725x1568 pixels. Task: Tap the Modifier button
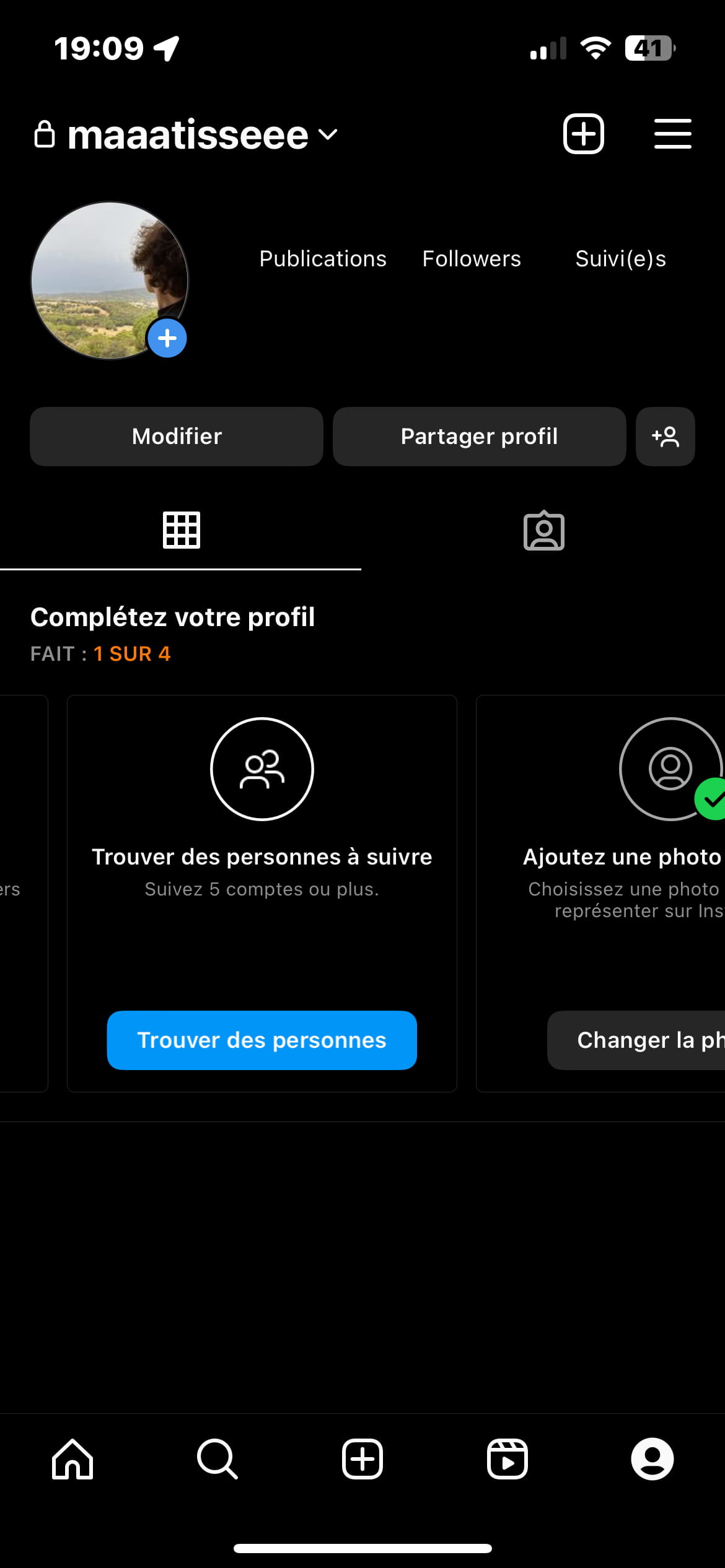coord(177,437)
